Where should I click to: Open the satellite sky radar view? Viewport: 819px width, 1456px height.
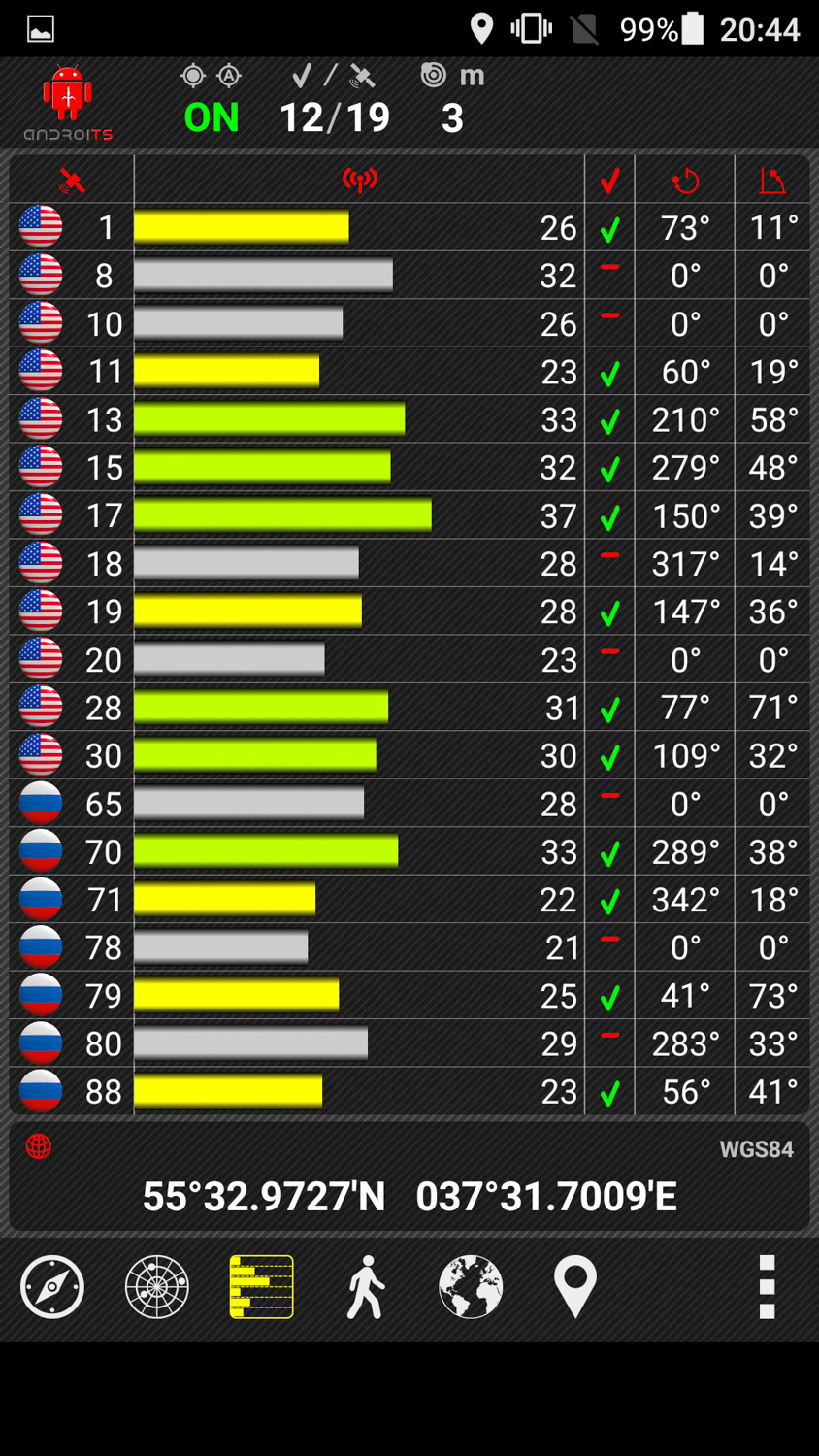pyautogui.click(x=157, y=1287)
